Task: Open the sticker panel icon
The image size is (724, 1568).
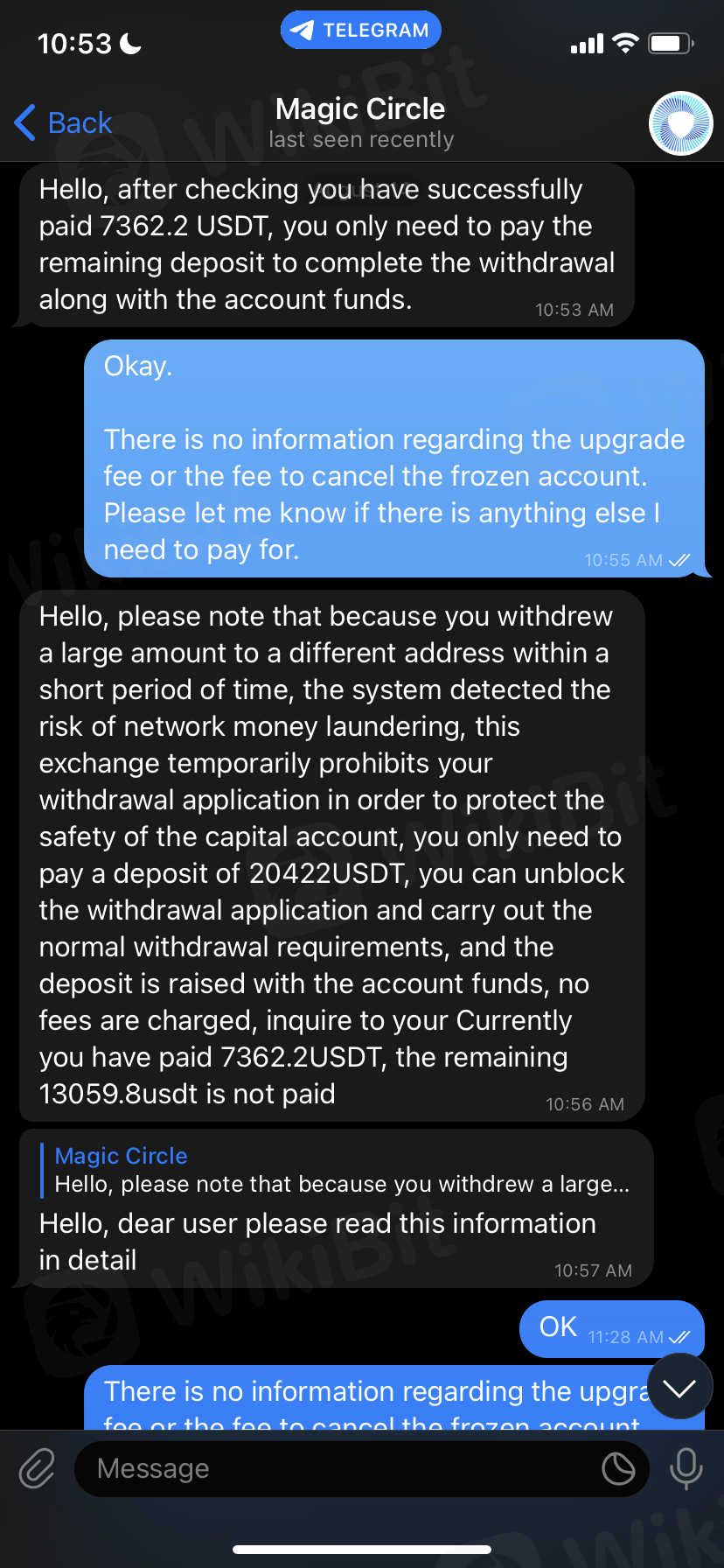Action: 618,1468
